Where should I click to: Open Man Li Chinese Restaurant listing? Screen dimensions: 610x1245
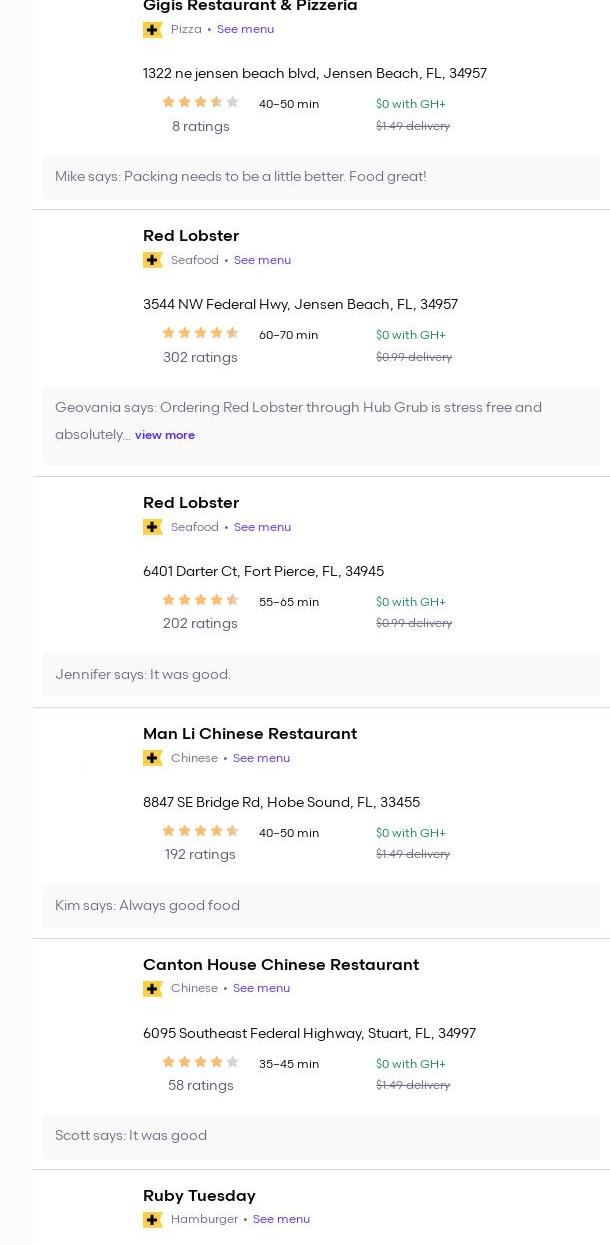[250, 734]
